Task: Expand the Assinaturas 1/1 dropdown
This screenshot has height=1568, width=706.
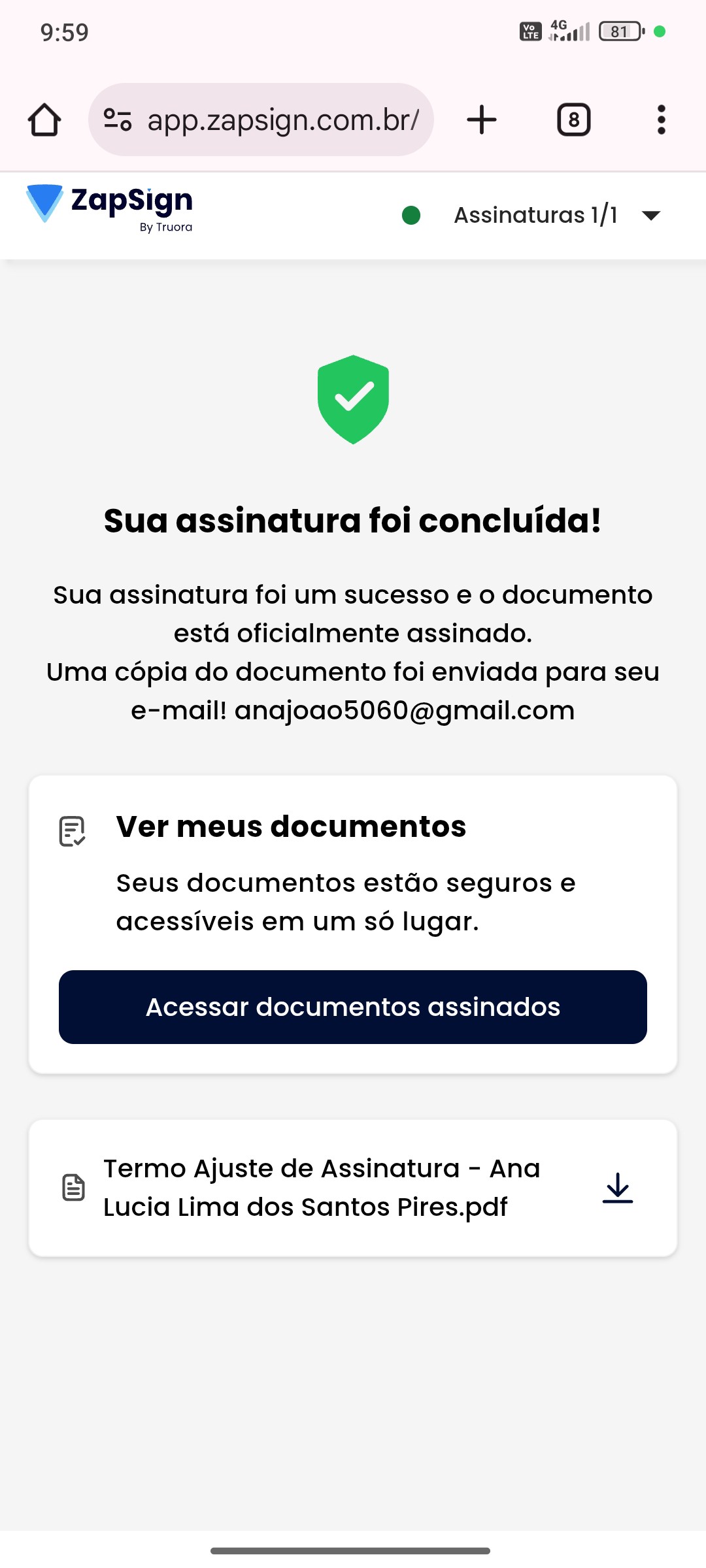Action: pos(650,216)
